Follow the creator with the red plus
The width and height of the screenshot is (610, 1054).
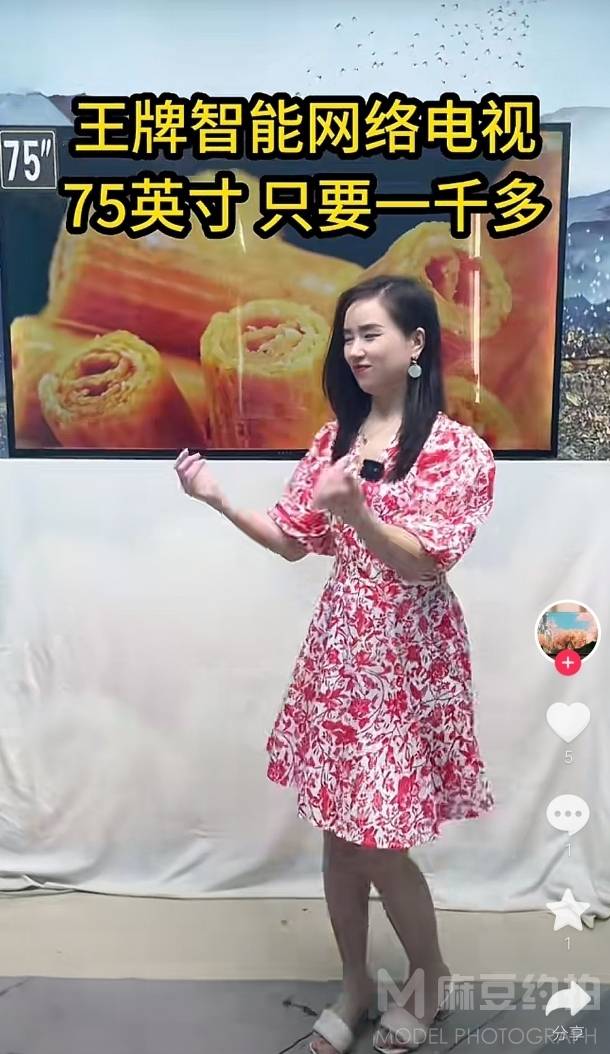click(x=567, y=663)
